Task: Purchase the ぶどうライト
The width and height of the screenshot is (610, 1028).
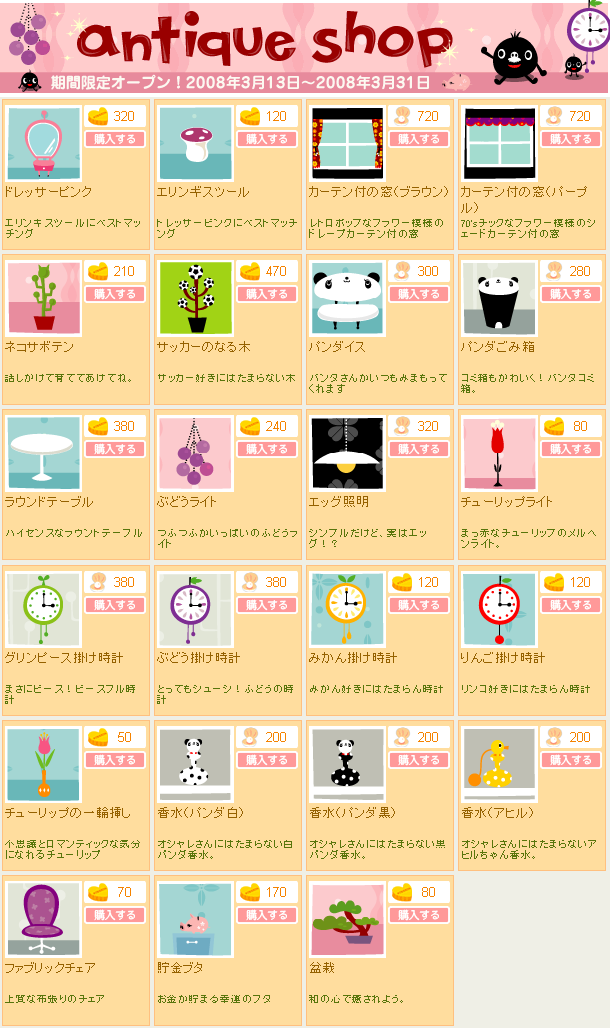Action: point(267,449)
